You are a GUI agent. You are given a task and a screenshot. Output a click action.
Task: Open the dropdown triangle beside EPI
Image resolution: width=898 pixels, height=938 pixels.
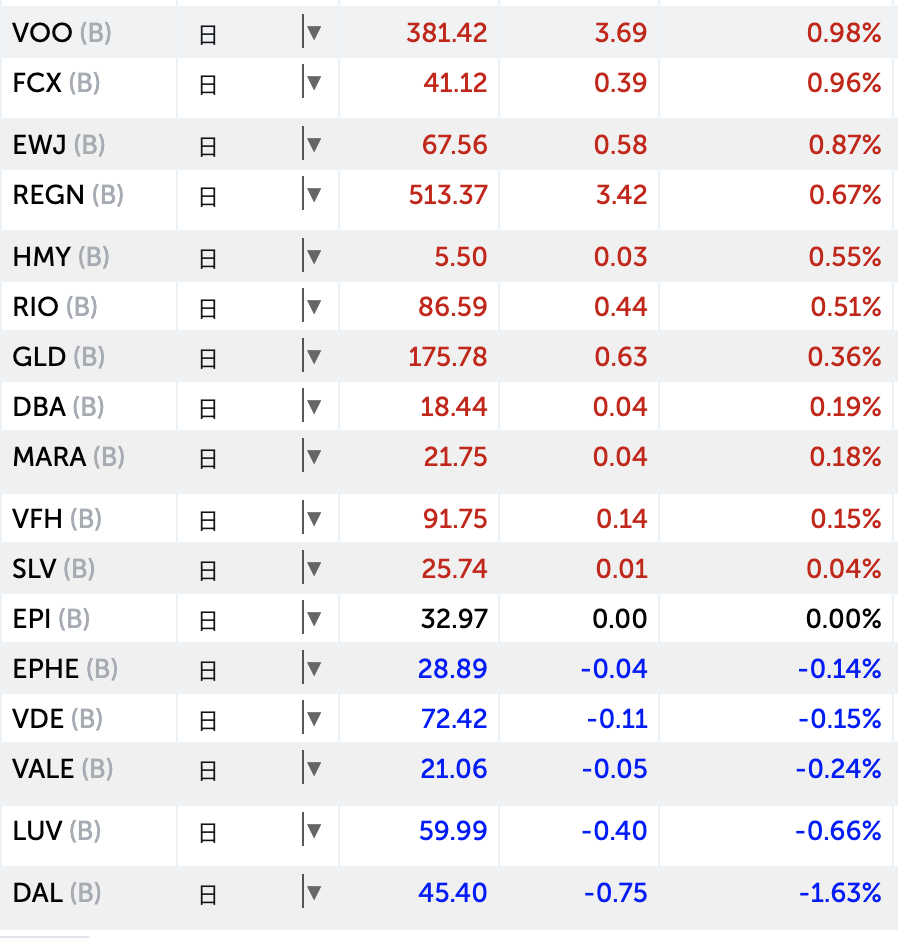314,618
